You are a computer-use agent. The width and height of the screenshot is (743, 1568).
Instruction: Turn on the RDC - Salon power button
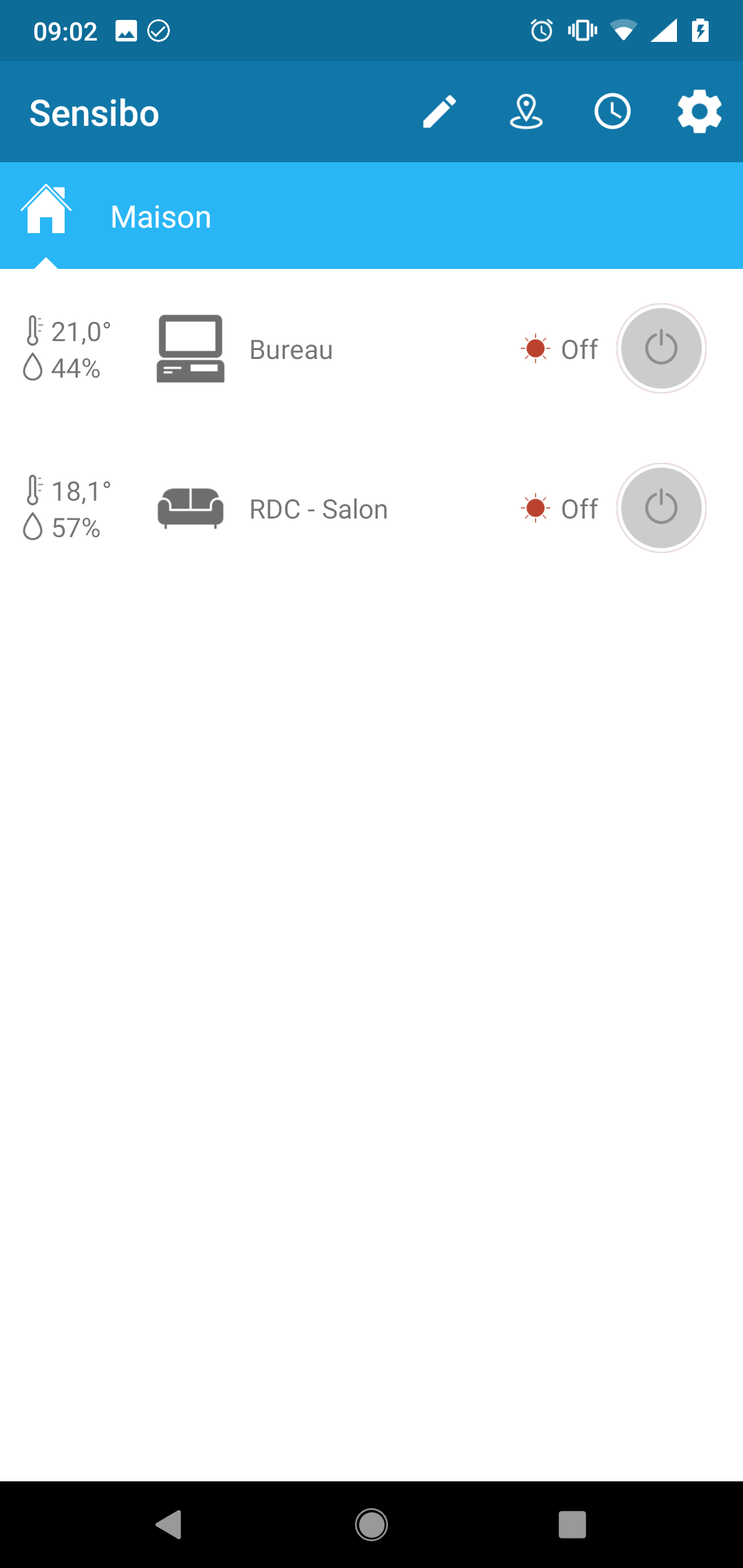(661, 508)
